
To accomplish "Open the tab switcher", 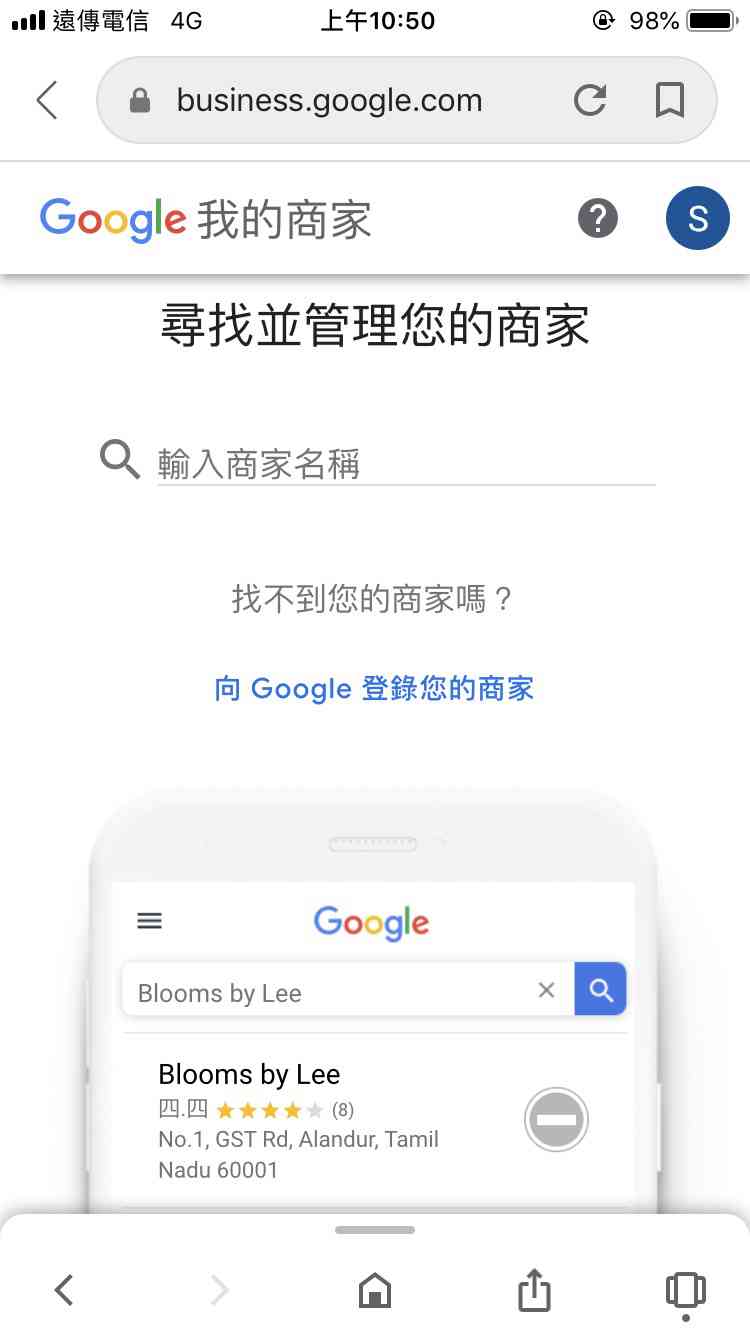I will coord(685,1290).
